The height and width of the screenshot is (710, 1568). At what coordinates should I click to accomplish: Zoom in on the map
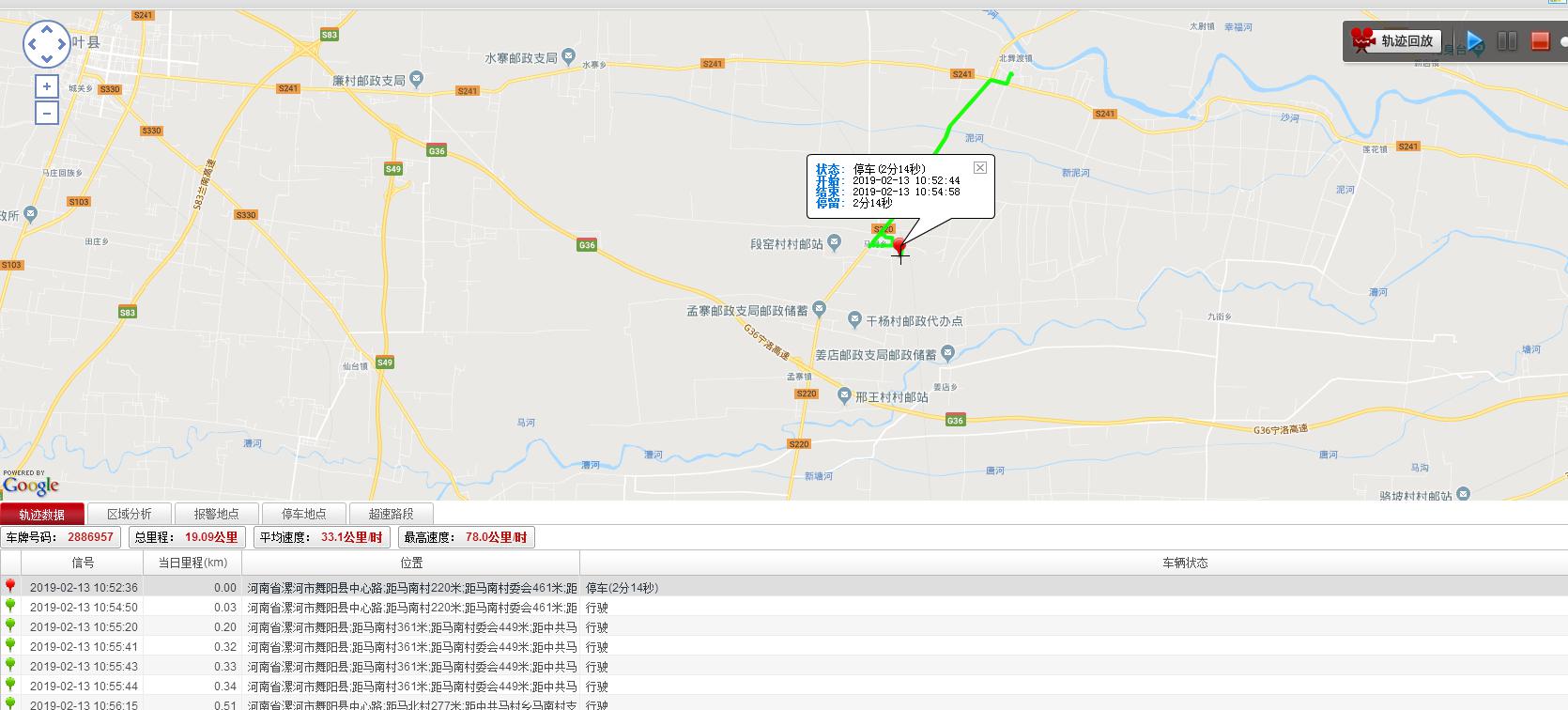click(x=46, y=86)
